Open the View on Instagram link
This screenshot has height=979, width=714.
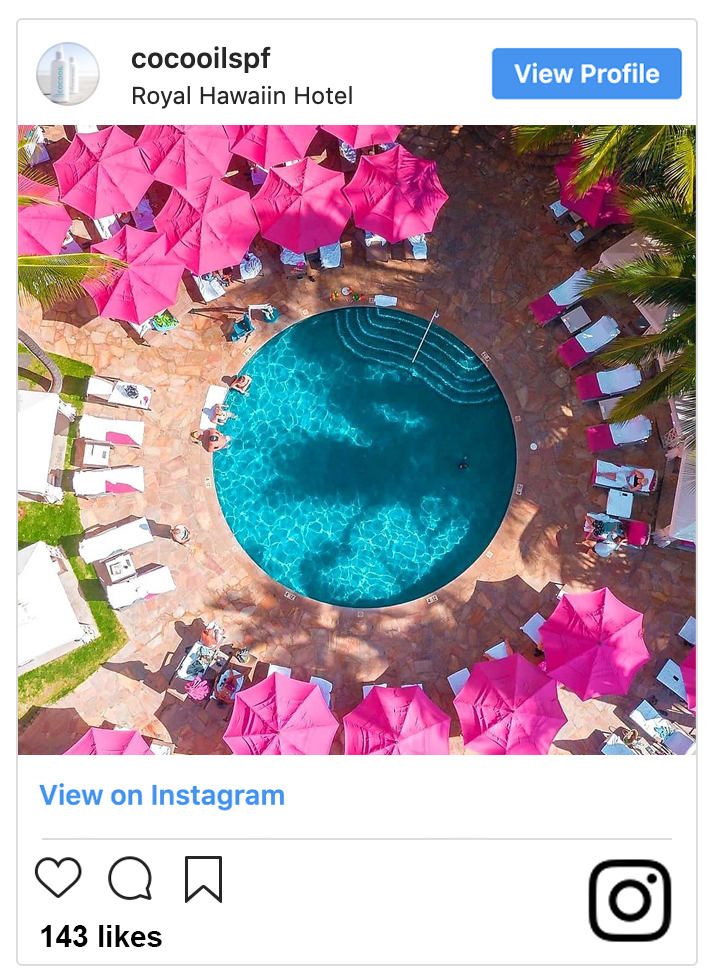162,796
